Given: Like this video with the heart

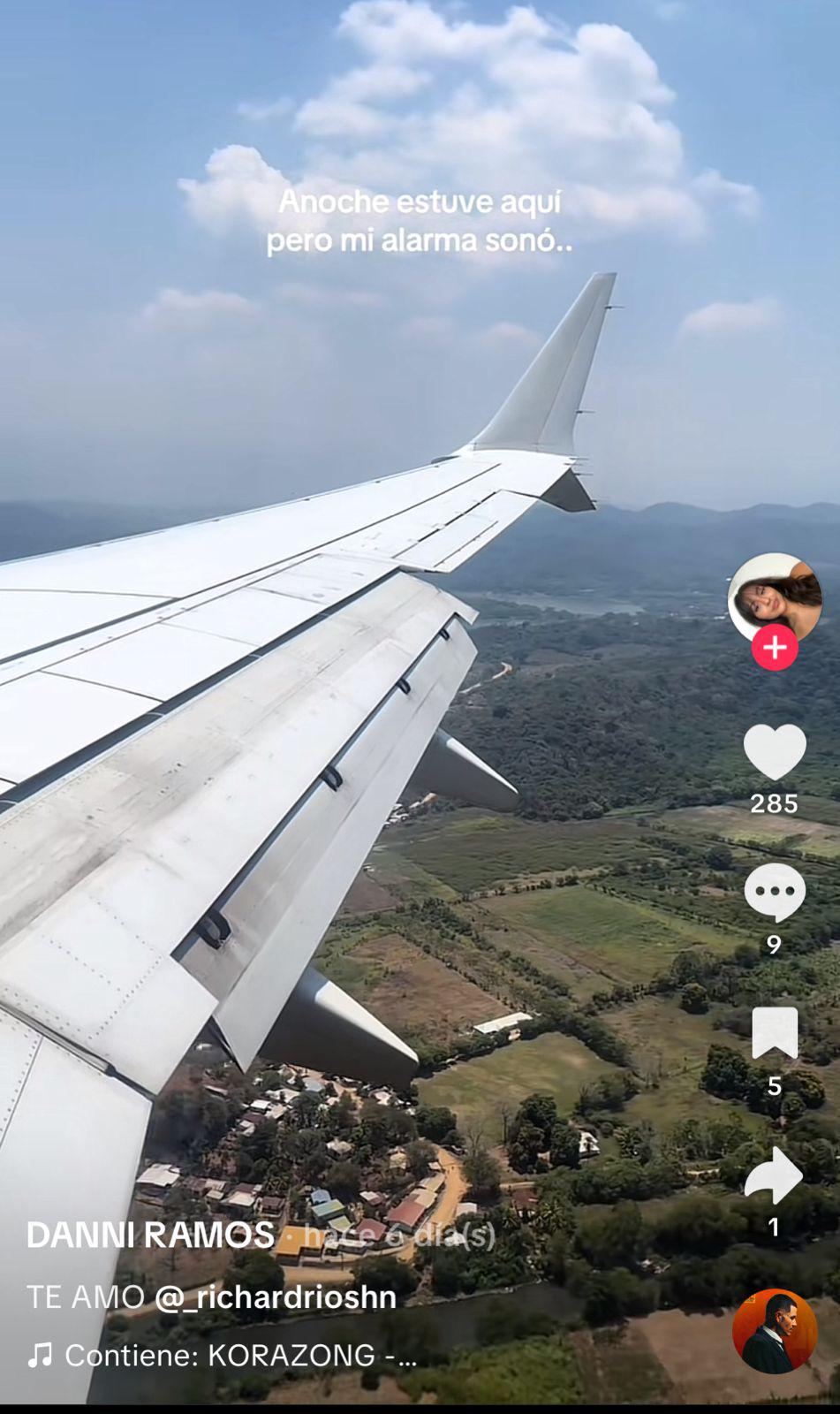Looking at the screenshot, I should (x=775, y=752).
